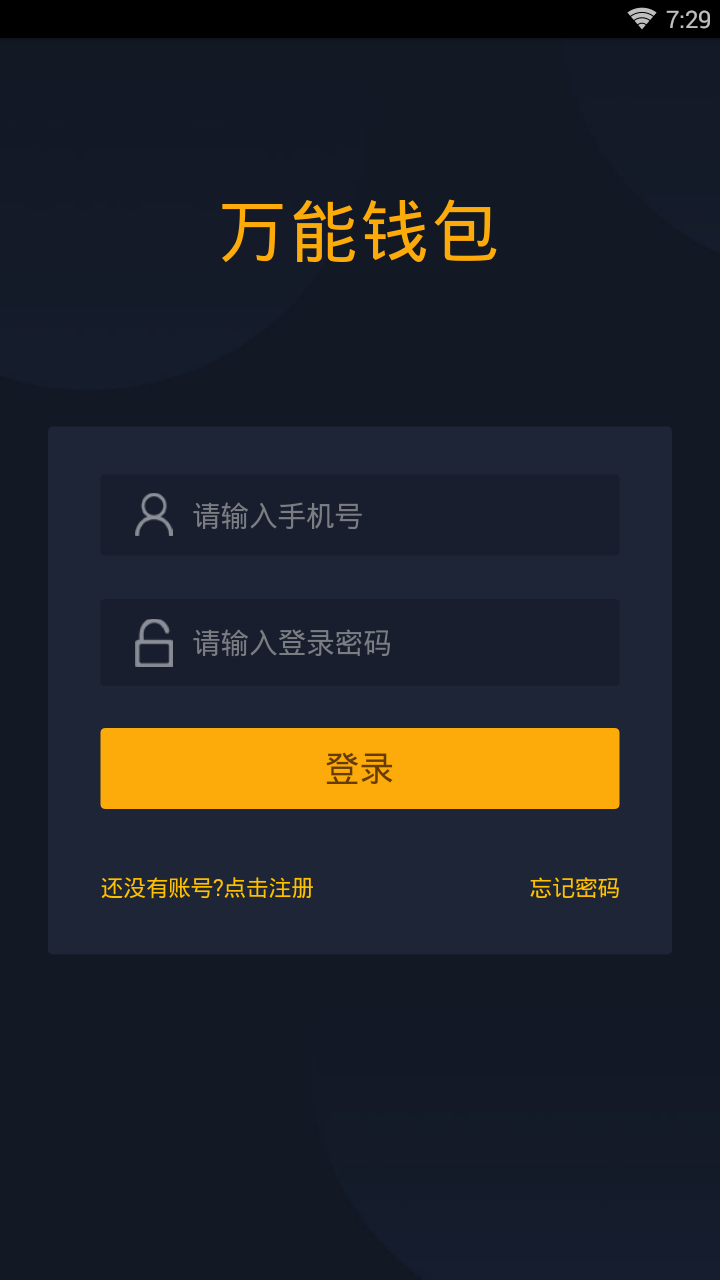Tap the yellow 登录 login button
Screen dimensions: 720x1280
360,768
